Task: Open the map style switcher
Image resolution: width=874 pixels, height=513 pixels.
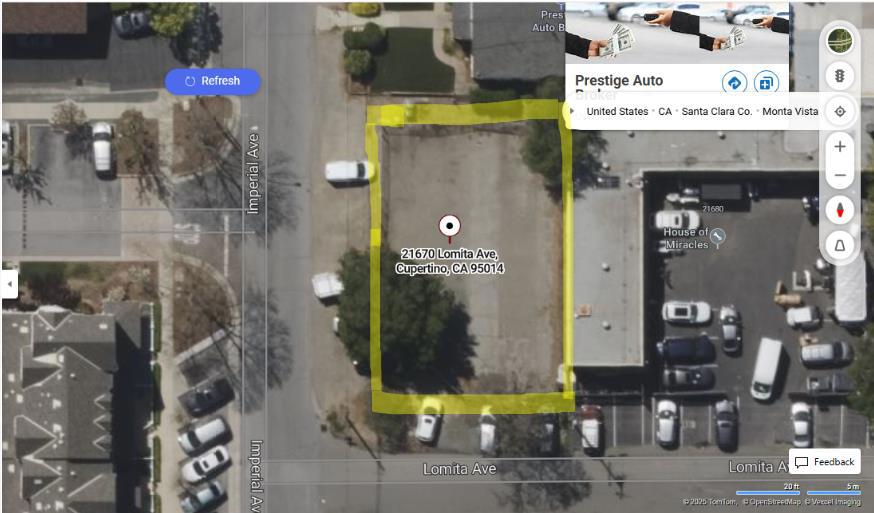Action: 840,41
